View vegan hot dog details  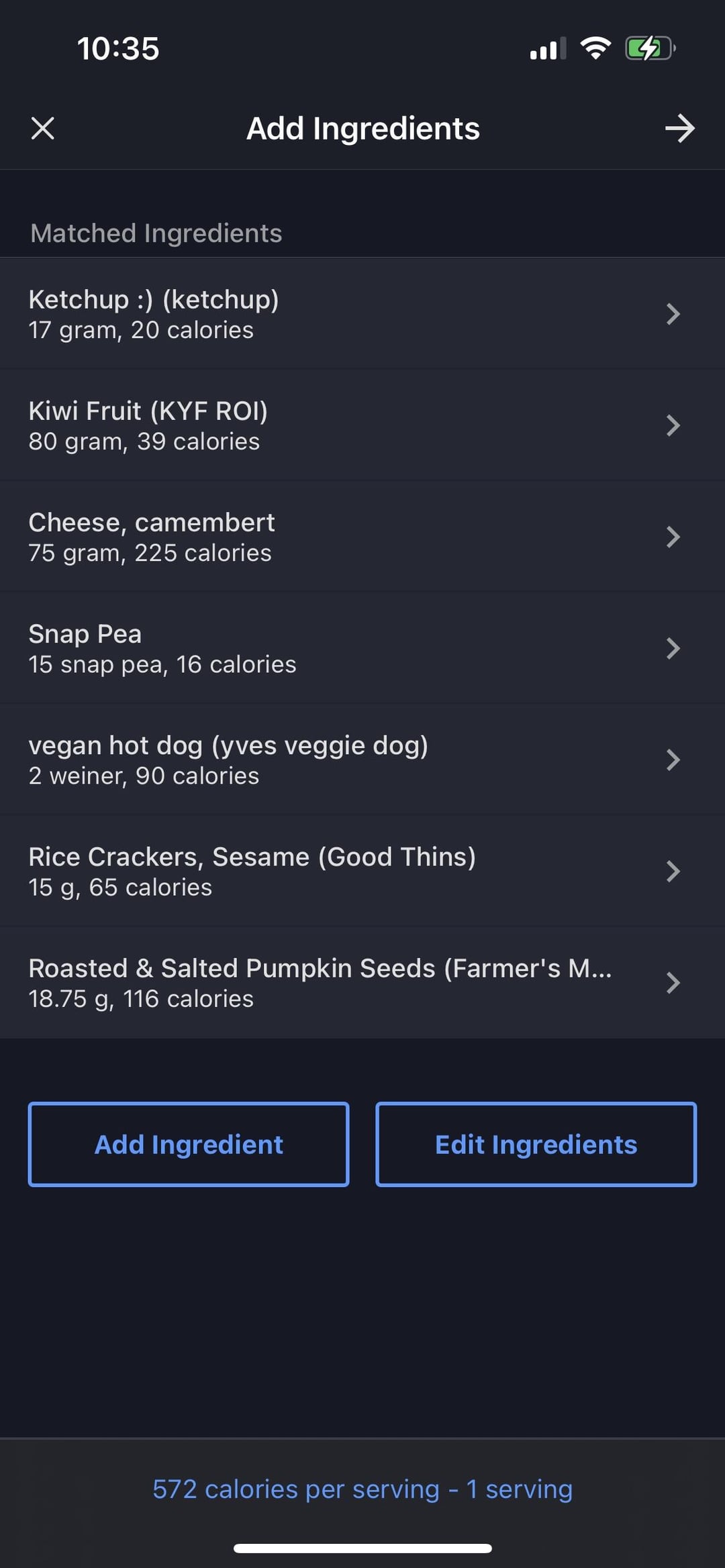[x=362, y=759]
